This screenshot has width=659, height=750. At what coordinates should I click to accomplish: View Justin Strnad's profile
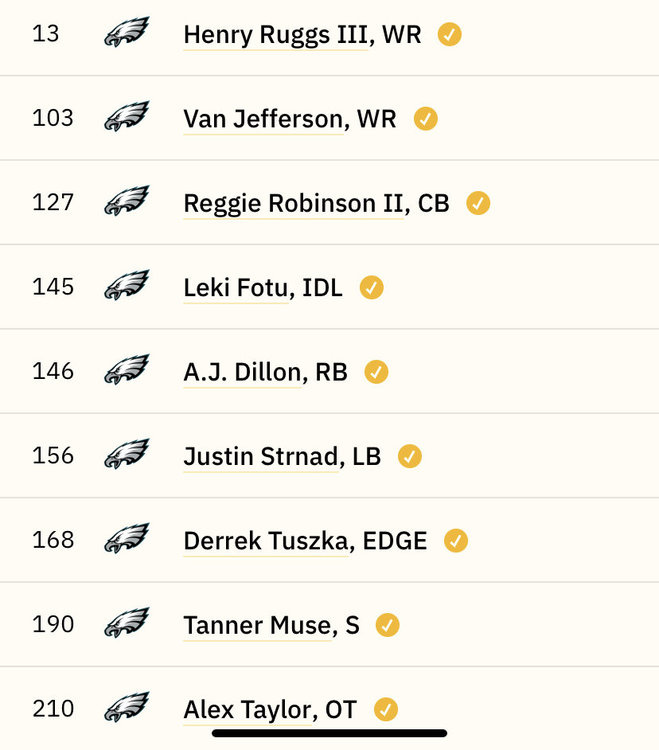[x=259, y=457]
